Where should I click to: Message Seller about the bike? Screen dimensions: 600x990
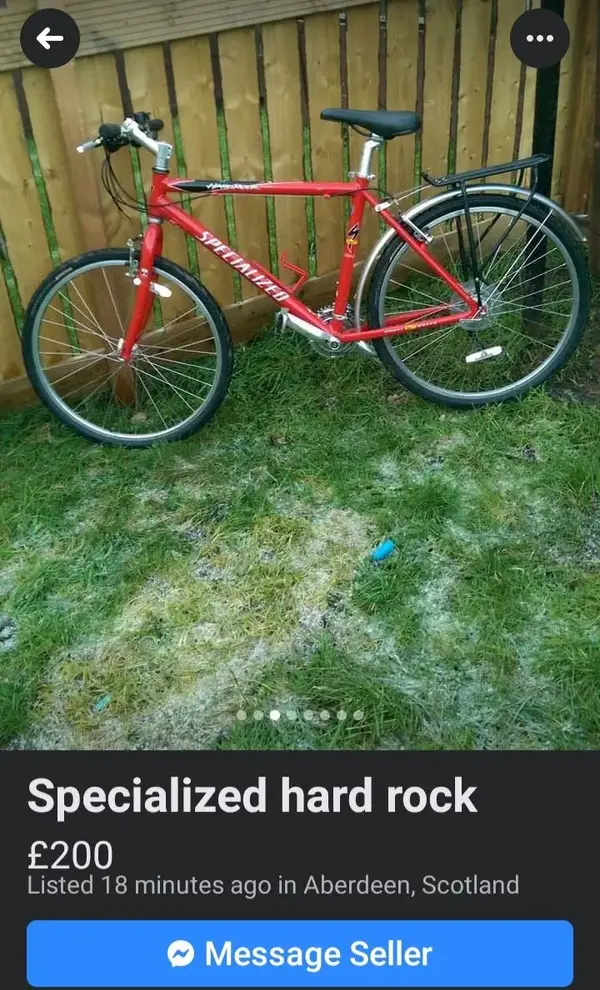300,953
